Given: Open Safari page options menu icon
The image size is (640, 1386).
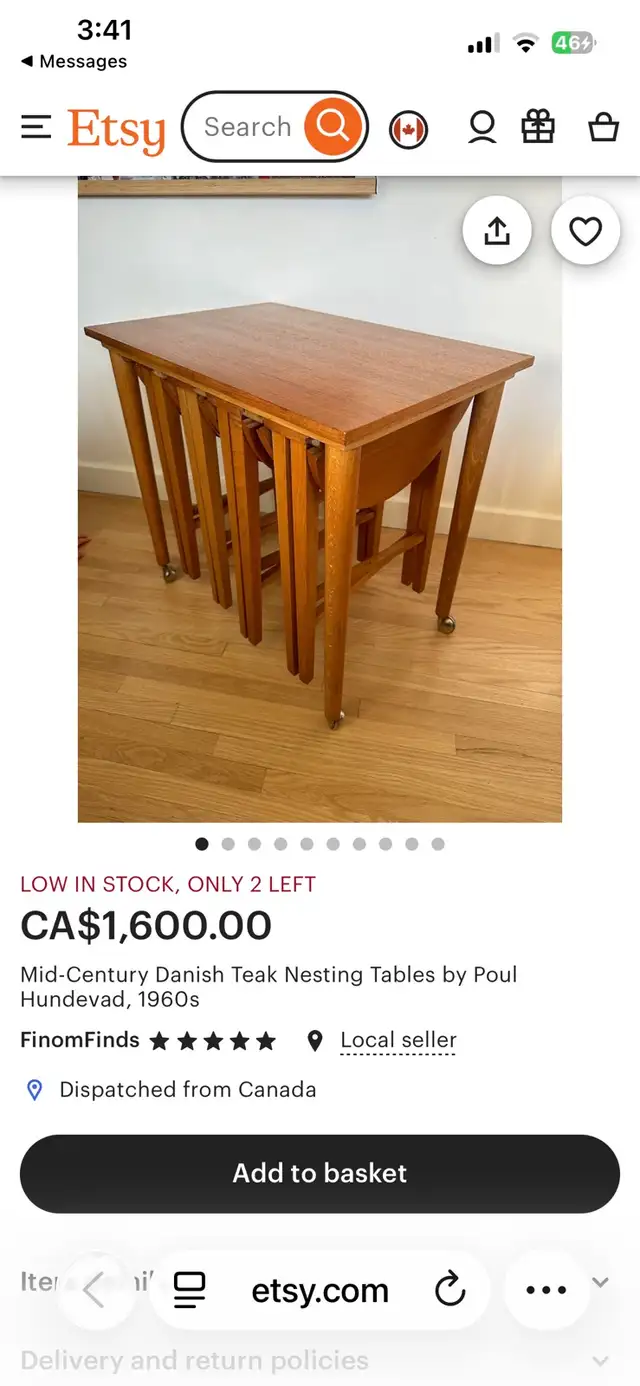Looking at the screenshot, I should click(x=189, y=1290).
